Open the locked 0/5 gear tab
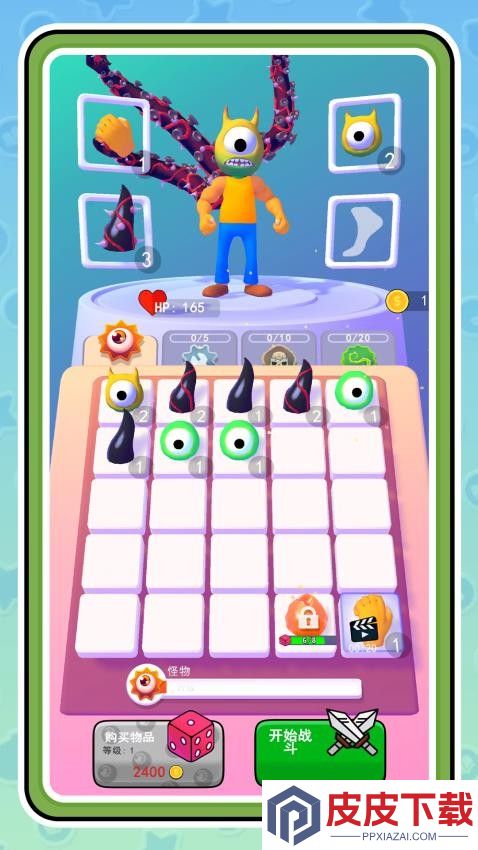This screenshot has height=850, width=478. click(x=199, y=348)
